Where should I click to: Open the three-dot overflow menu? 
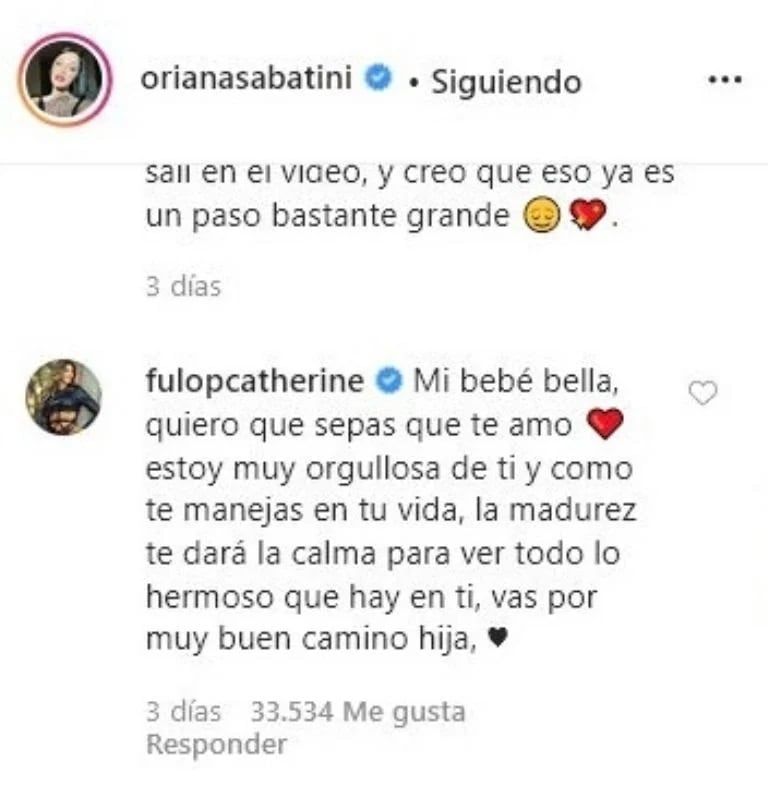point(724,81)
